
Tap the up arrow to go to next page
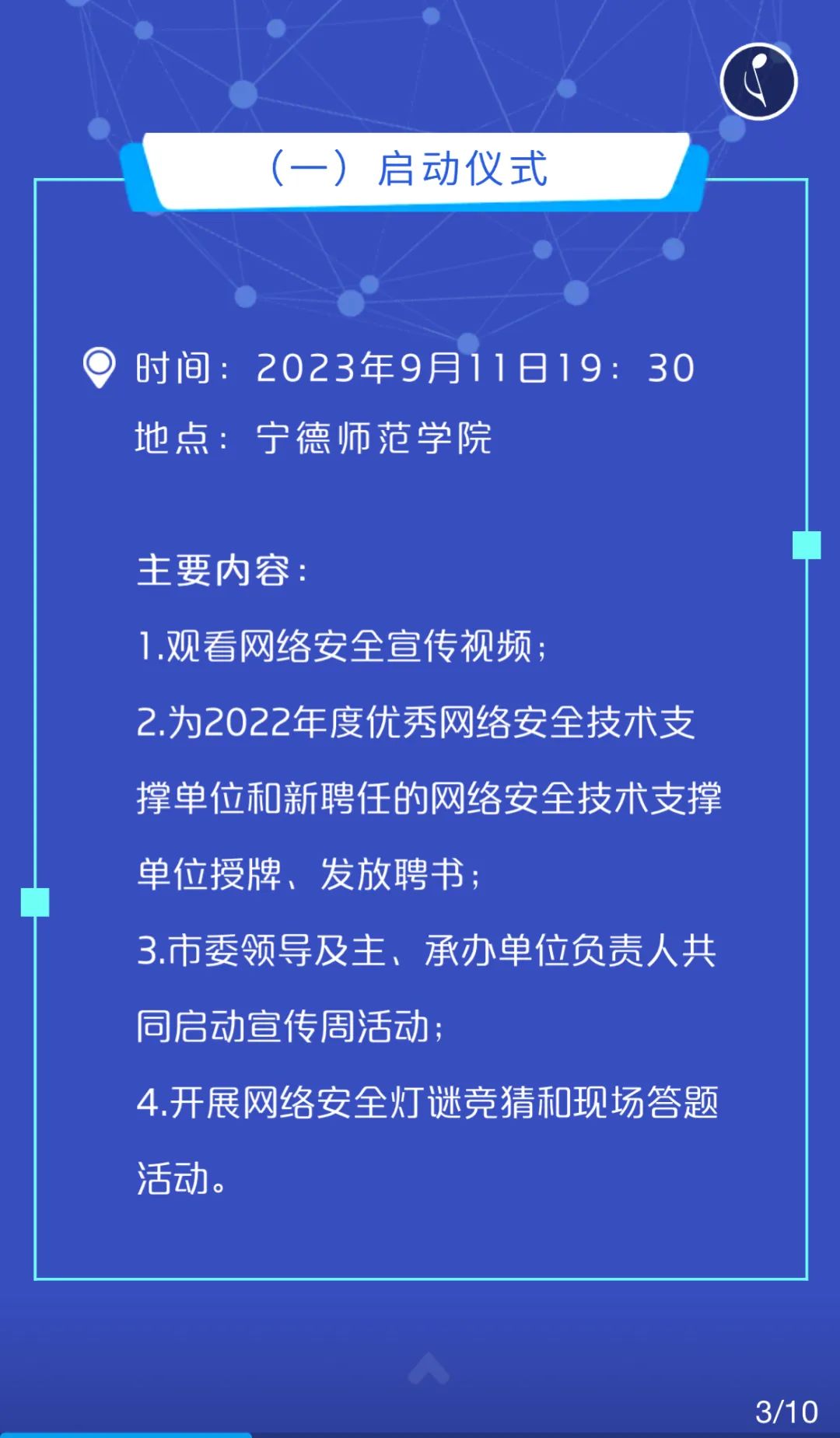(x=429, y=1370)
